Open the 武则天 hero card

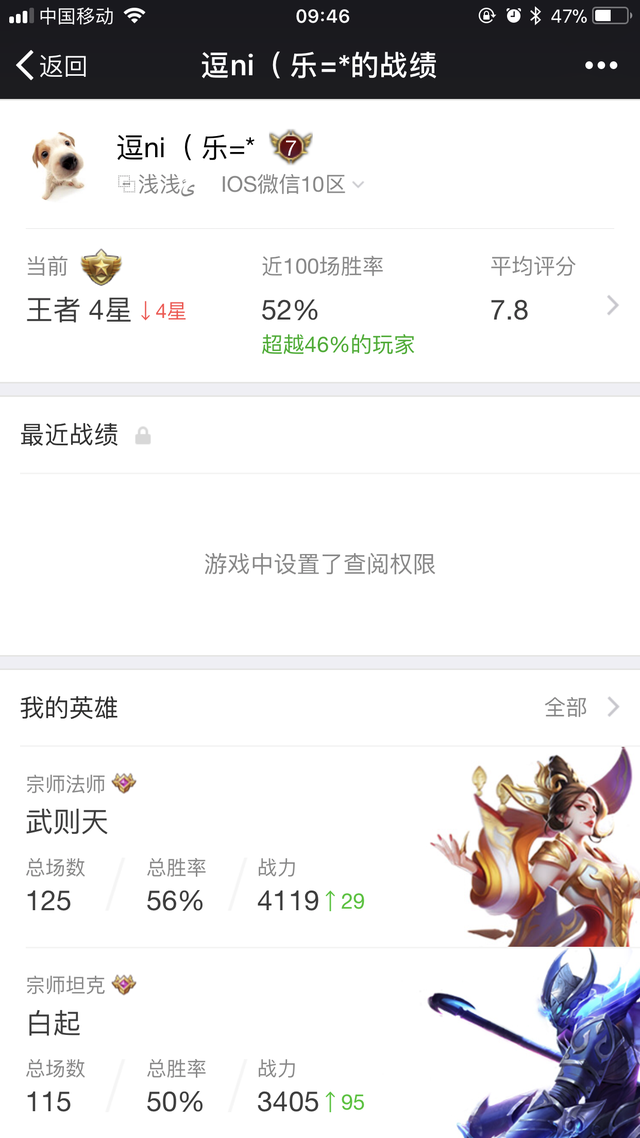320,846
